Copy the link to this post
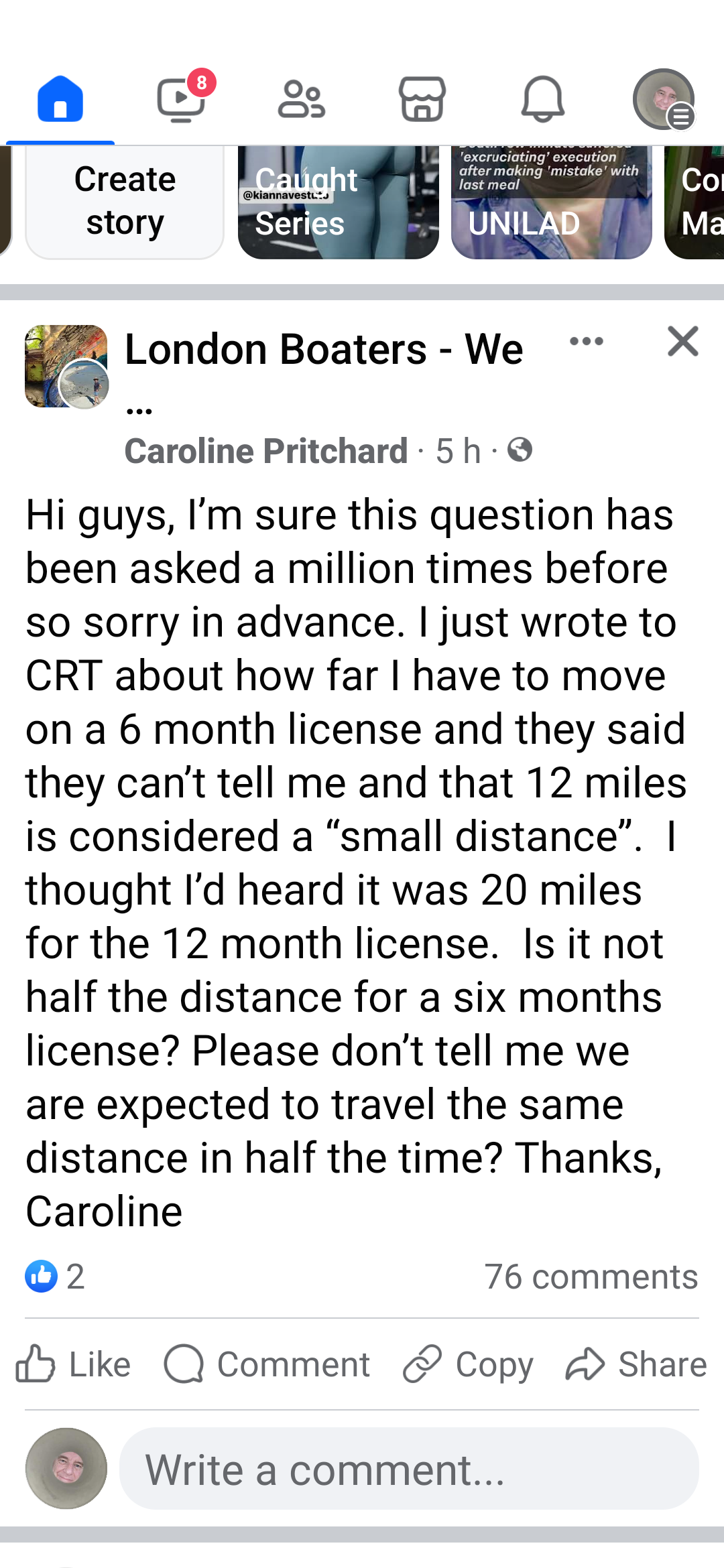This screenshot has width=724, height=1568. coord(468,1364)
